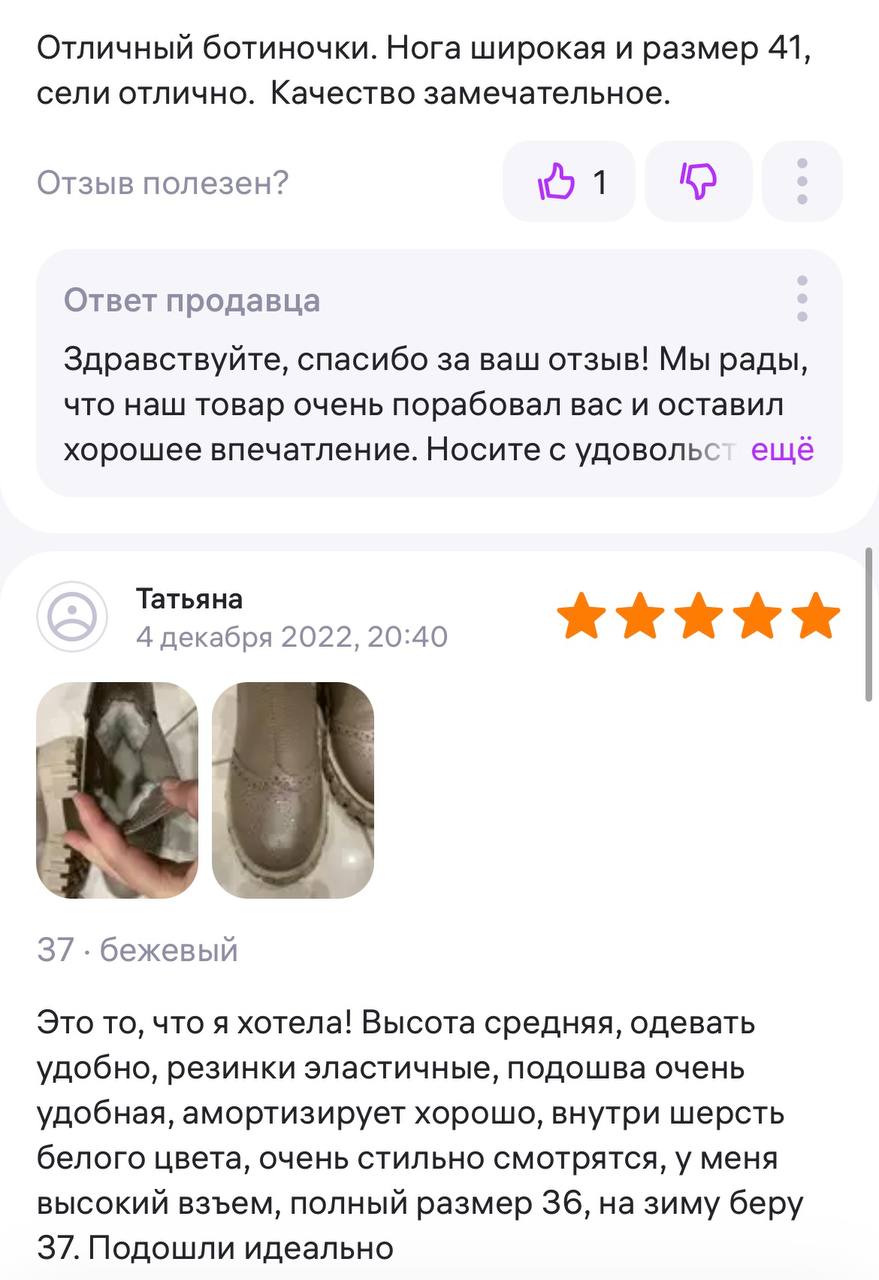
Task: Open the review's three-dot options menu
Action: [802, 182]
